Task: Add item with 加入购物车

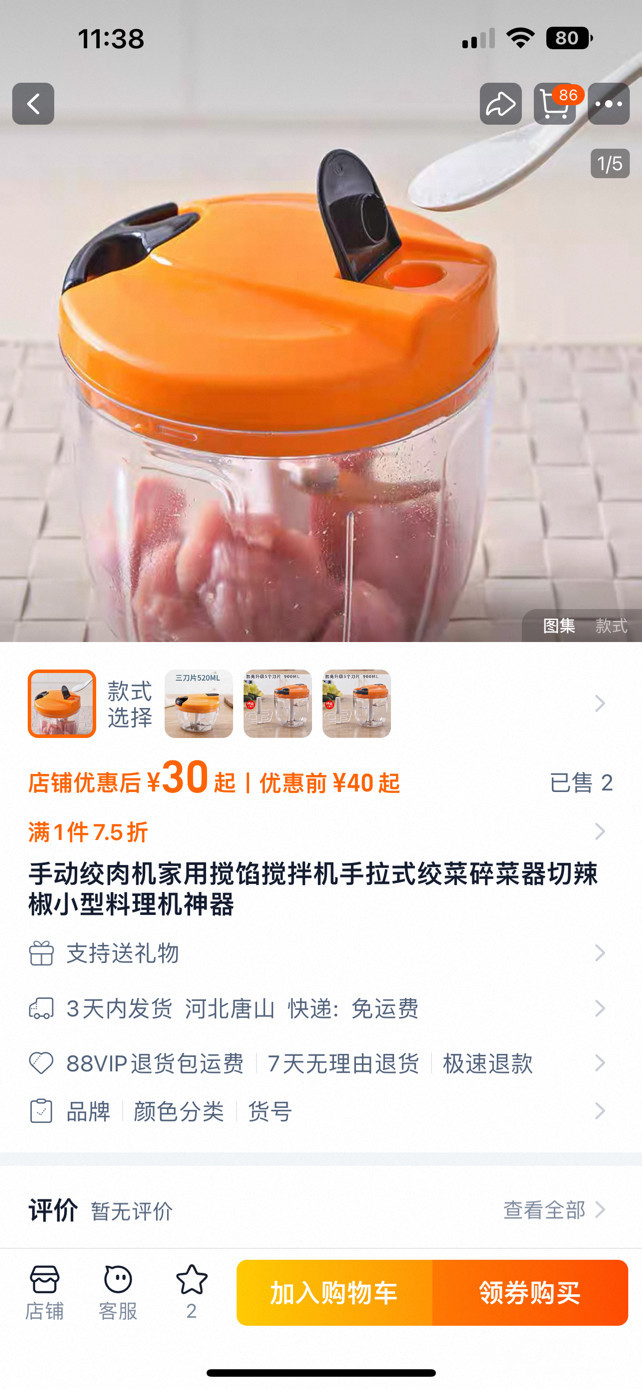Action: tap(334, 1293)
